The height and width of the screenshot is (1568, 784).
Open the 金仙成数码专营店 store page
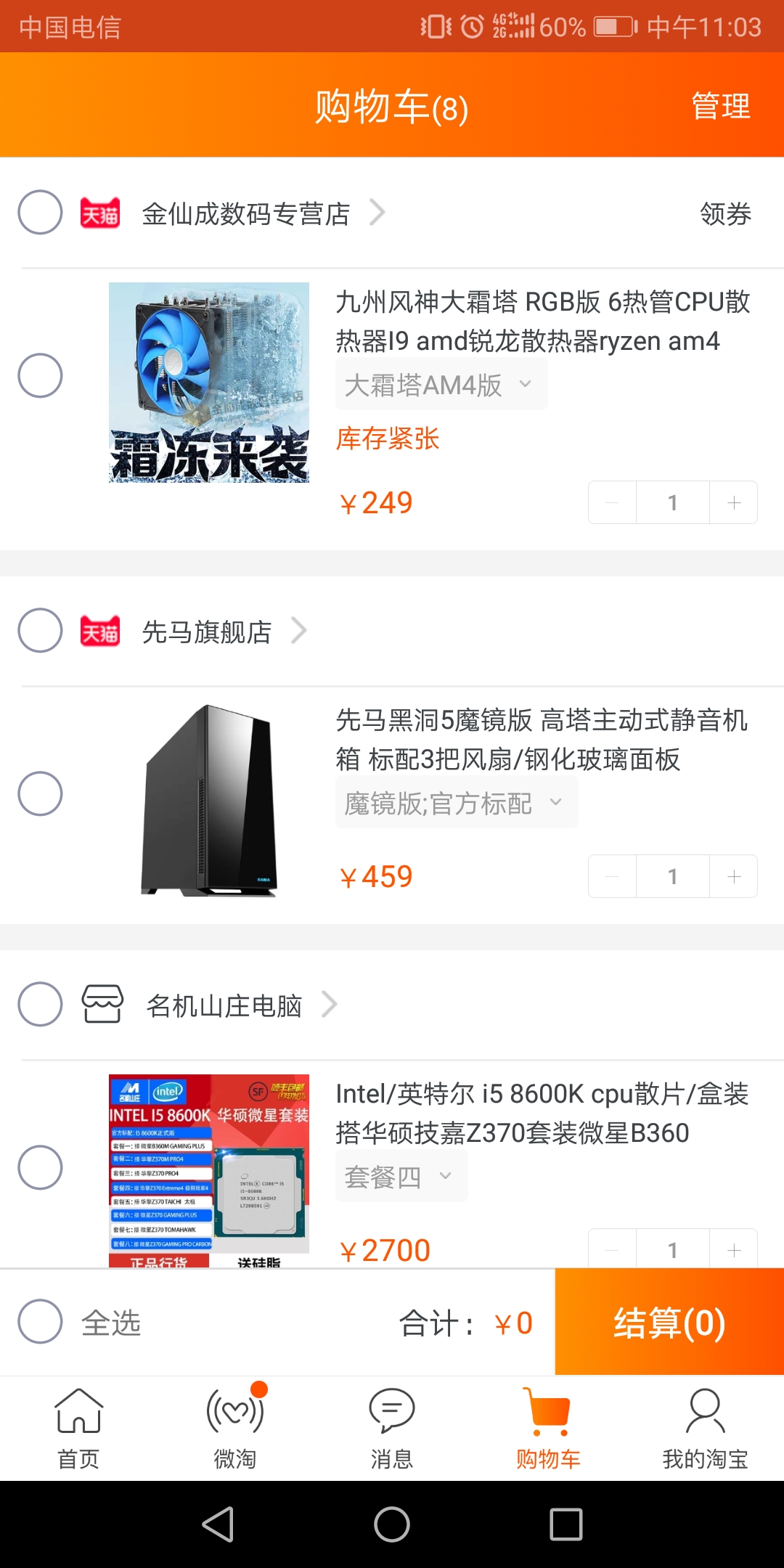click(247, 213)
